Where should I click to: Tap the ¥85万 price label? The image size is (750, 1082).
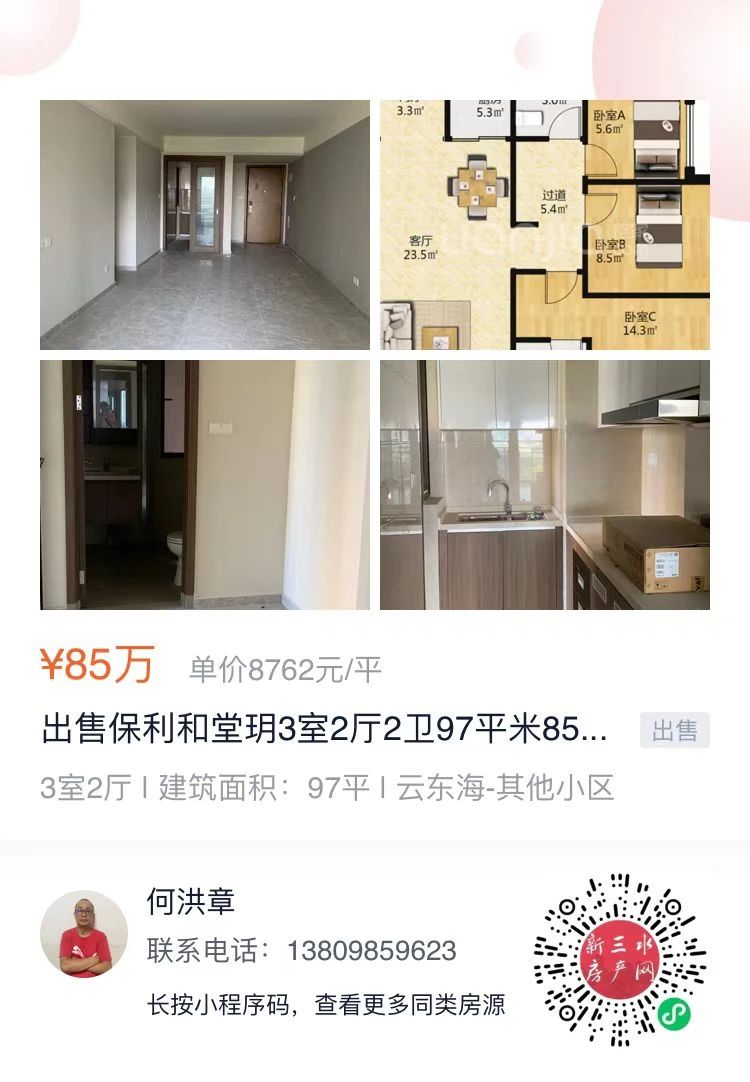pyautogui.click(x=98, y=662)
